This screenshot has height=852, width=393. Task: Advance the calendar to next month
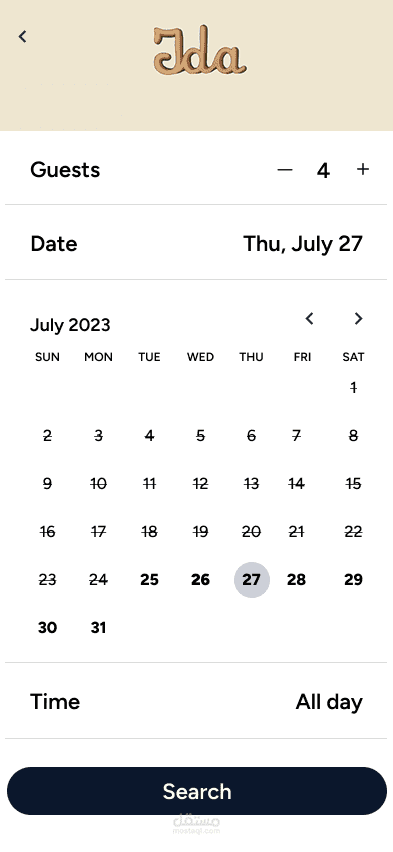358,318
